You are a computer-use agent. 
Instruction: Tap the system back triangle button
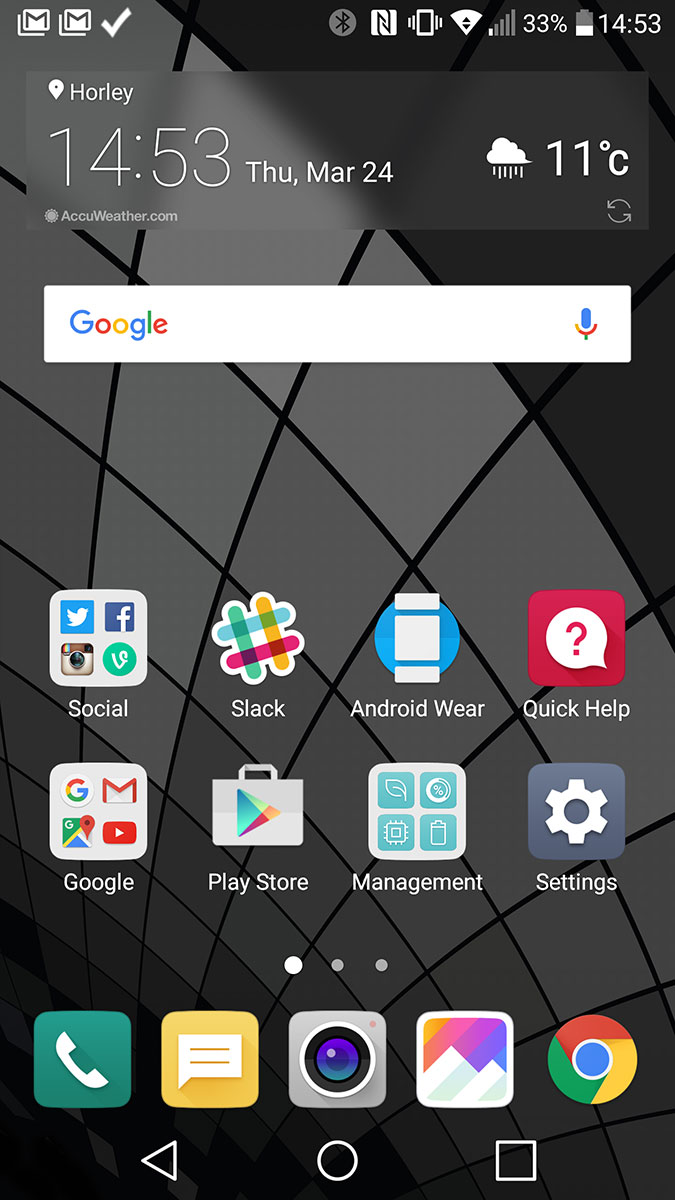tap(159, 1161)
